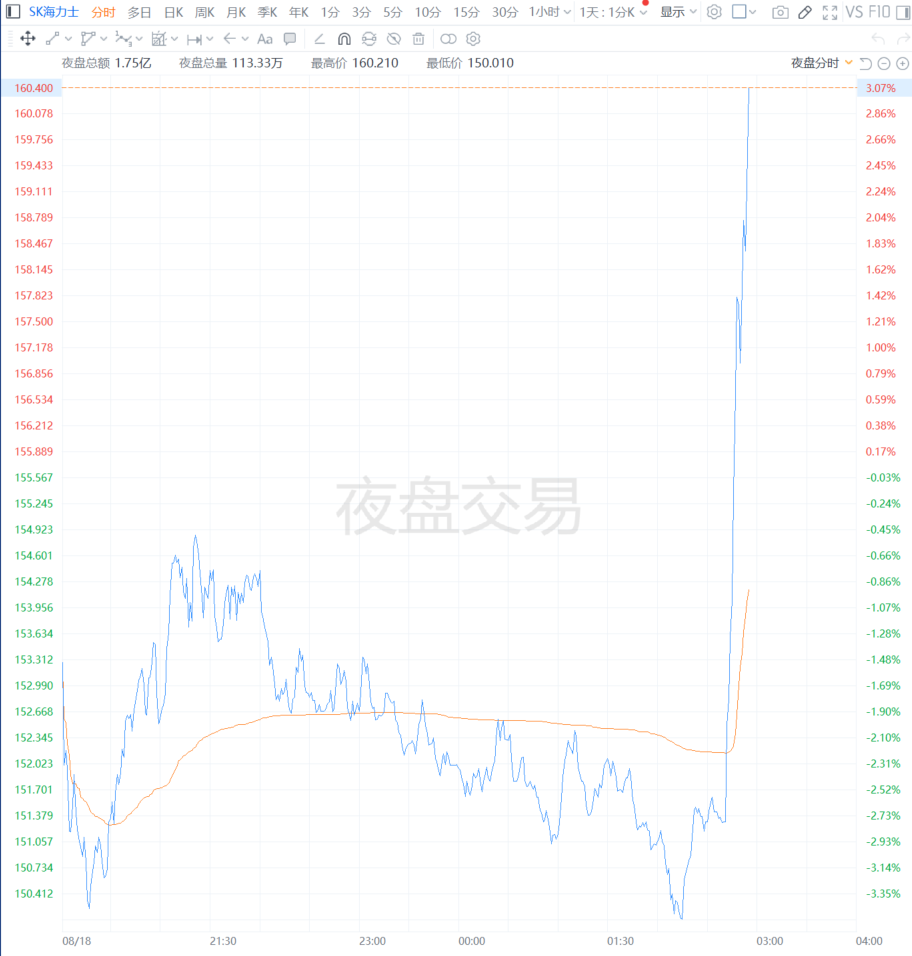The width and height of the screenshot is (912, 956).
Task: Zoom in the chart with plus icon
Action: pyautogui.click(x=903, y=63)
